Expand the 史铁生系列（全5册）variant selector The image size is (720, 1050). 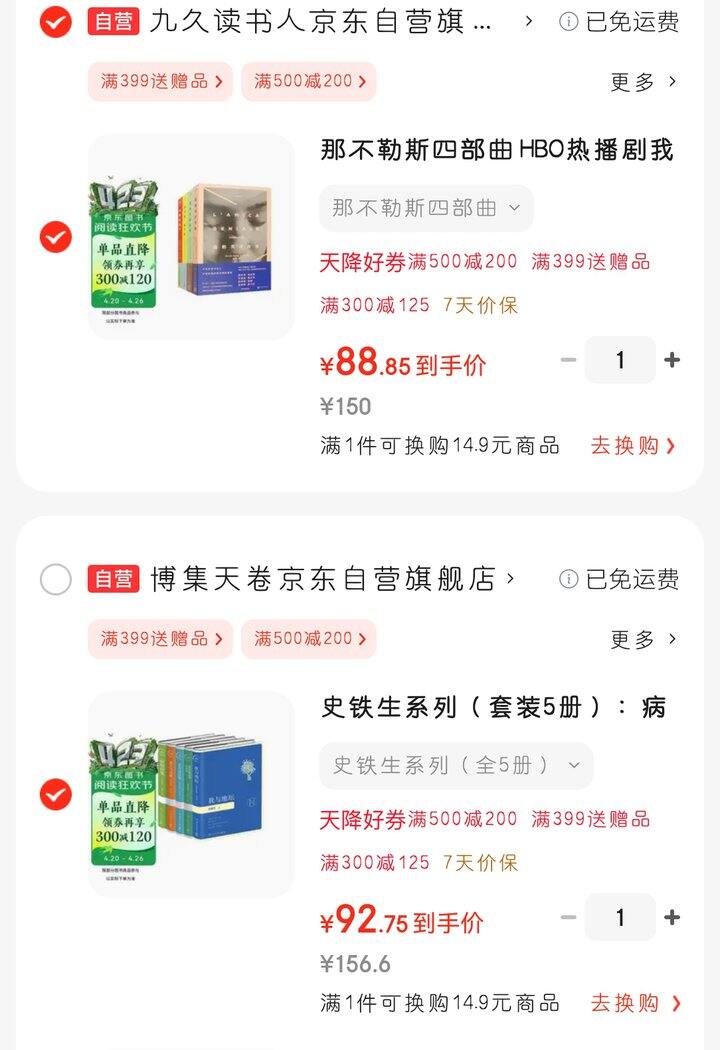[x=455, y=764]
